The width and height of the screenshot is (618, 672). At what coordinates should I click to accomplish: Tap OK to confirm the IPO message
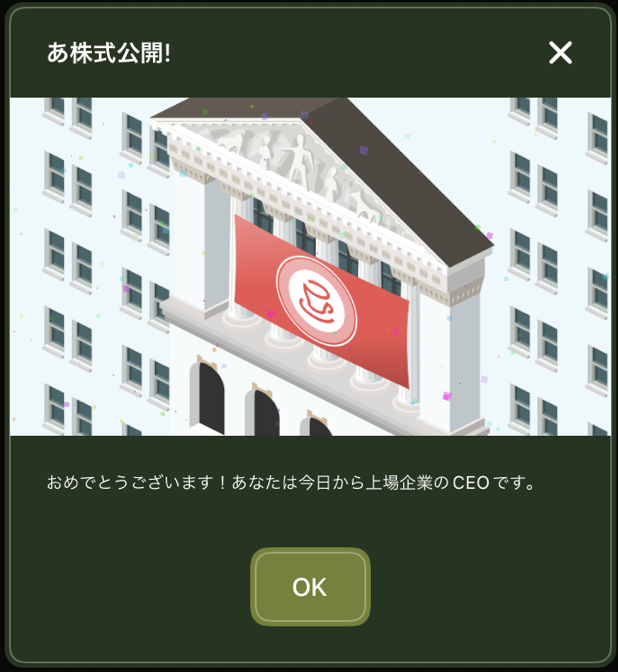(310, 587)
